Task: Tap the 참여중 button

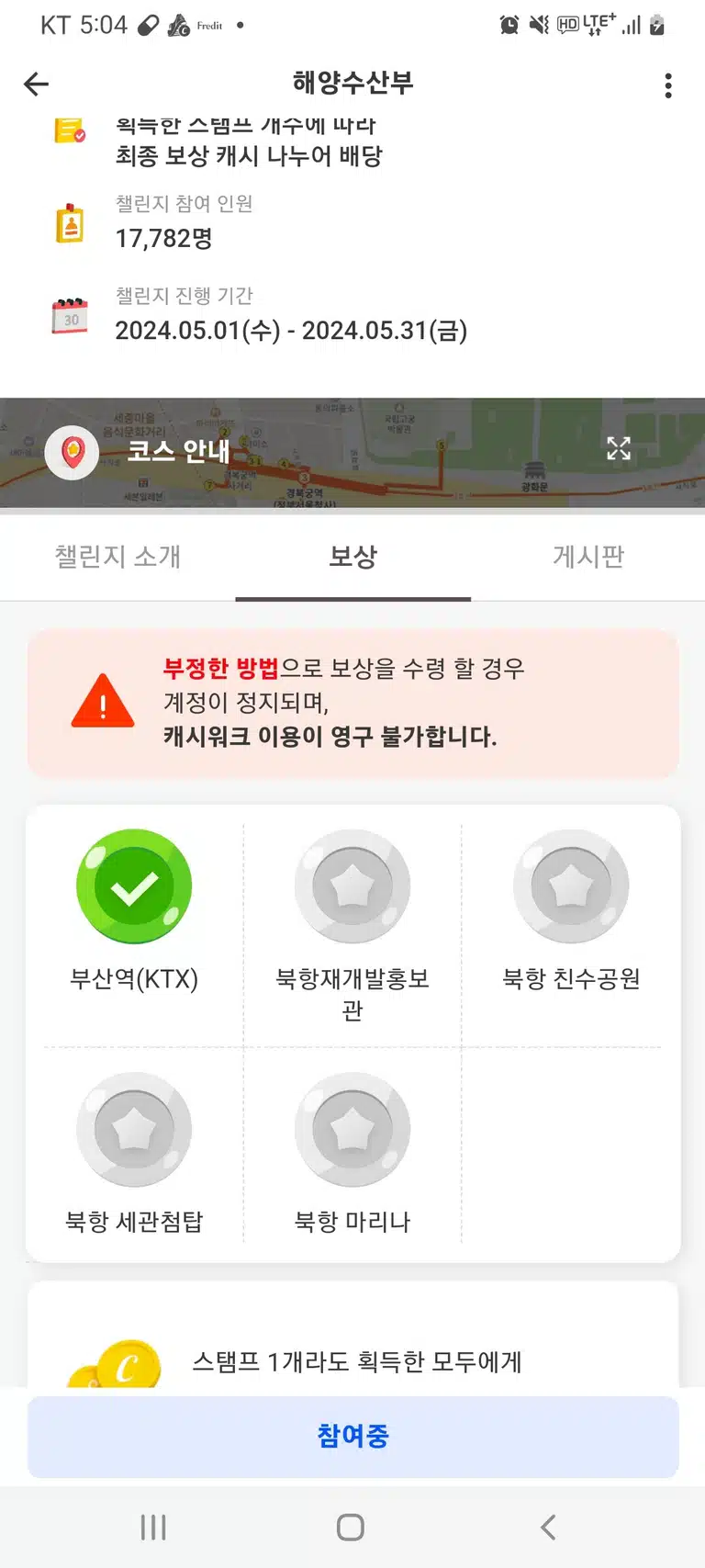Action: [352, 1436]
